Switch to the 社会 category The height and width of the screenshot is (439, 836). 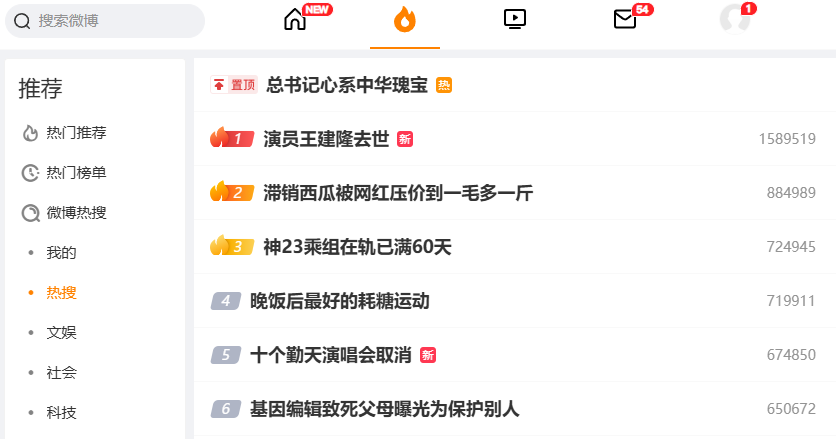61,372
